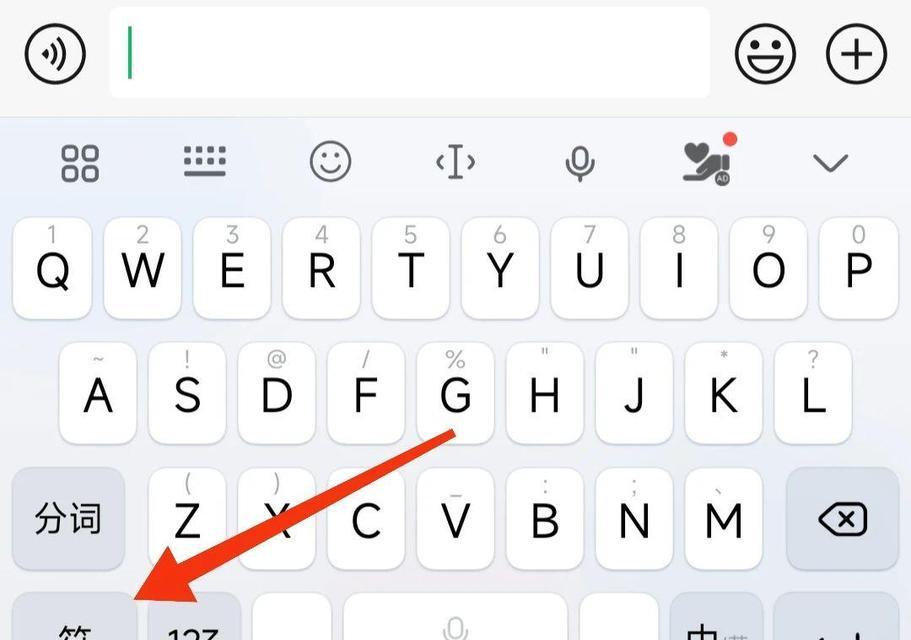This screenshot has height=640, width=911.
Task: Type the letter Q
Action: (52, 270)
